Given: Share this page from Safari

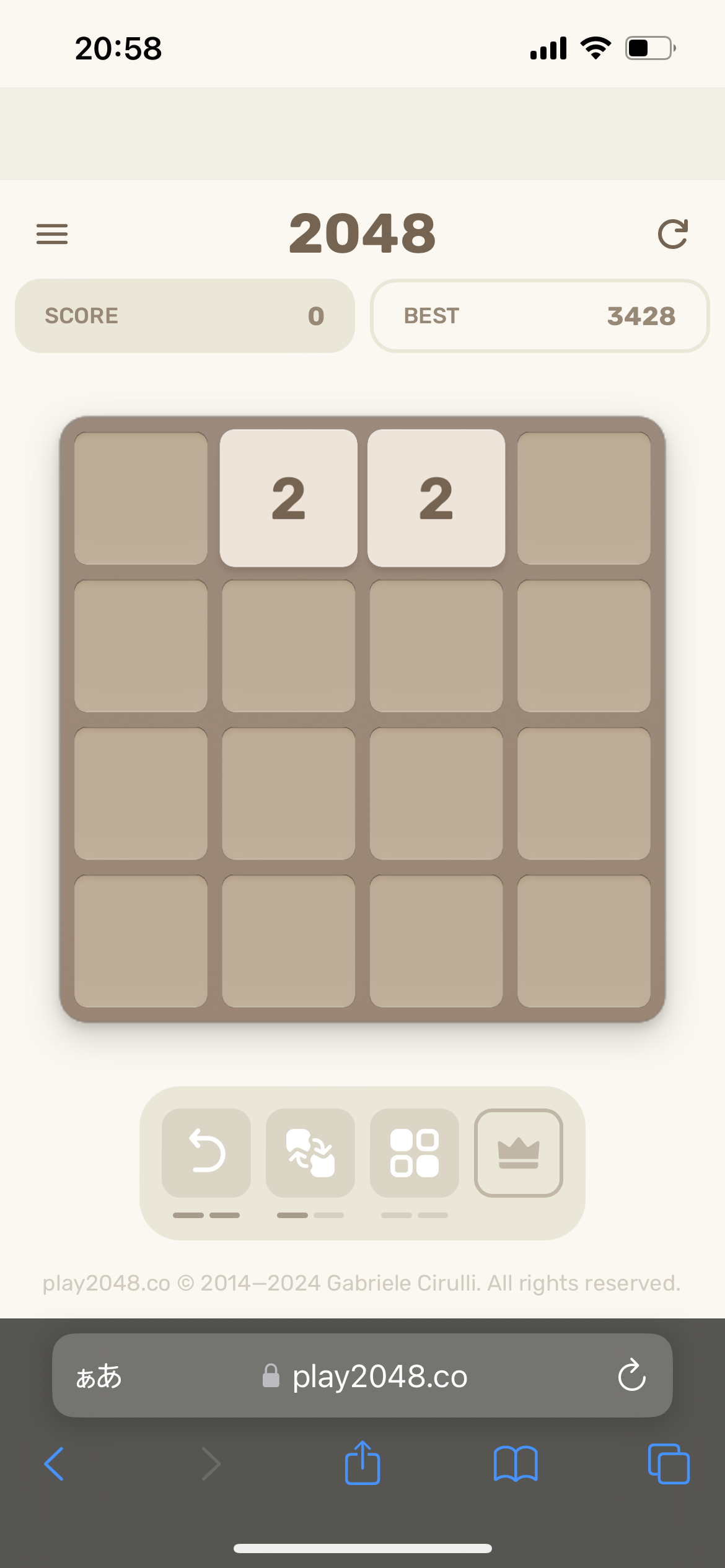Looking at the screenshot, I should [x=362, y=1463].
